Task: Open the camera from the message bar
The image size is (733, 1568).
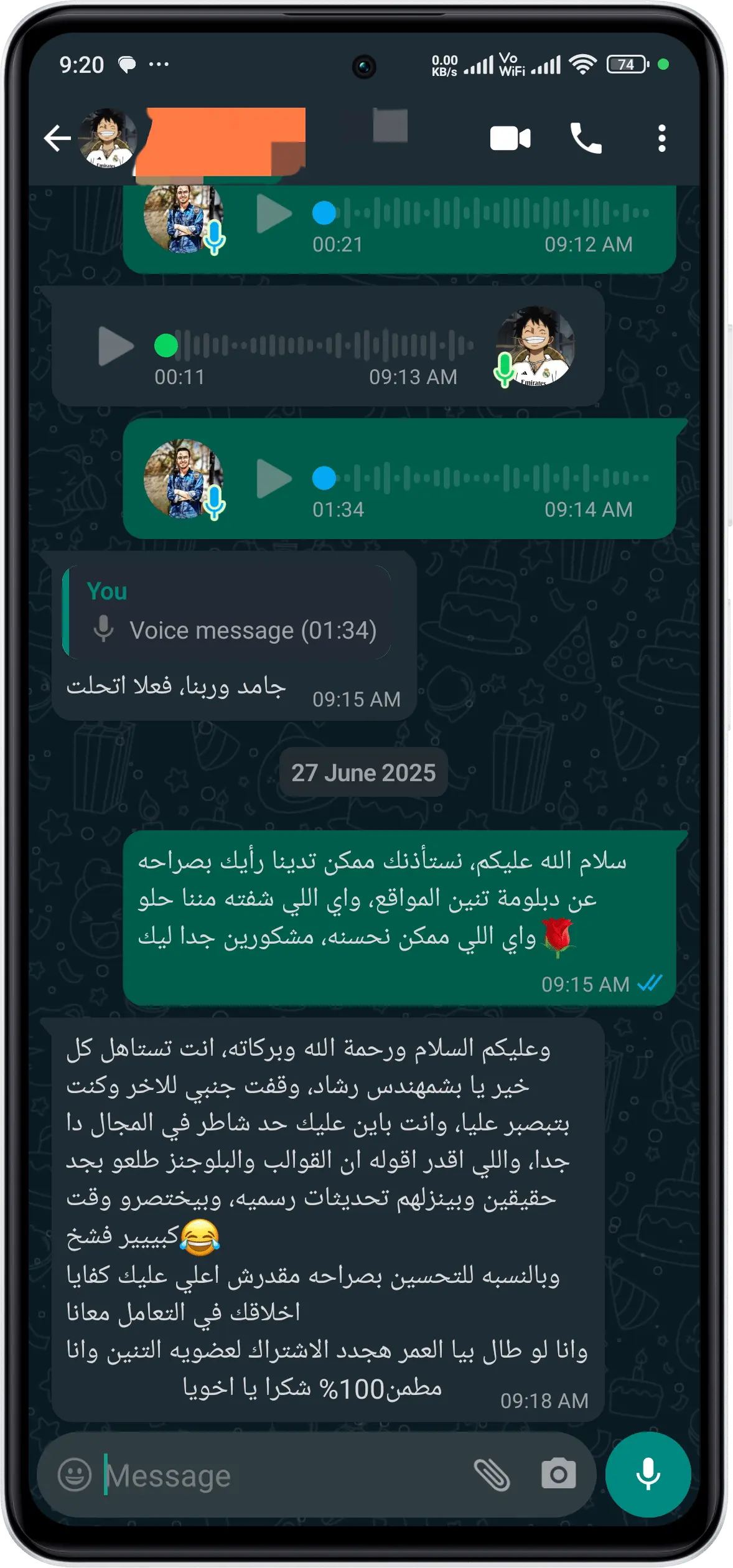Action: 558,1475
